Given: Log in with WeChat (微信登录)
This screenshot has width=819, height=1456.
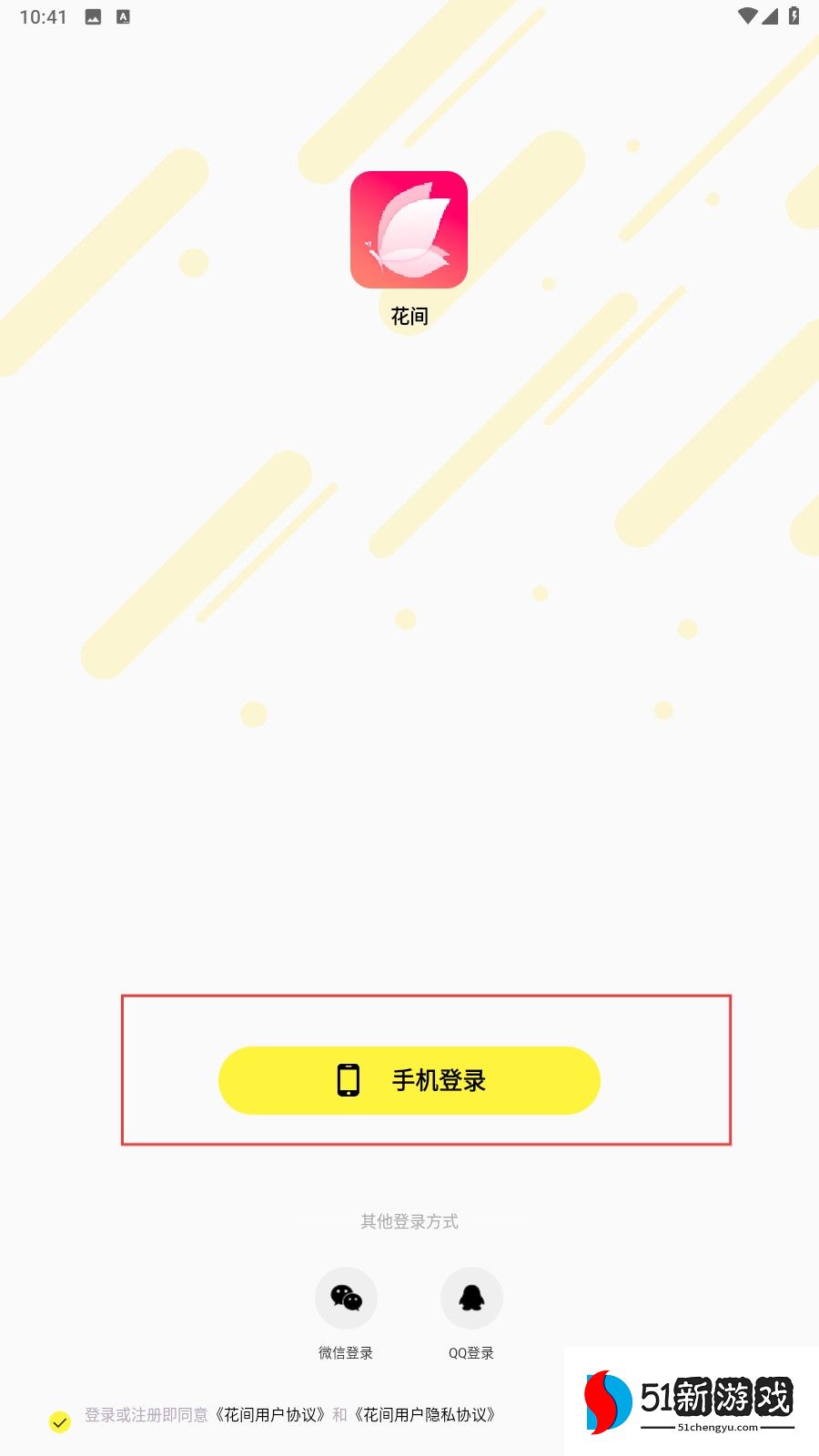Looking at the screenshot, I should [x=346, y=1299].
